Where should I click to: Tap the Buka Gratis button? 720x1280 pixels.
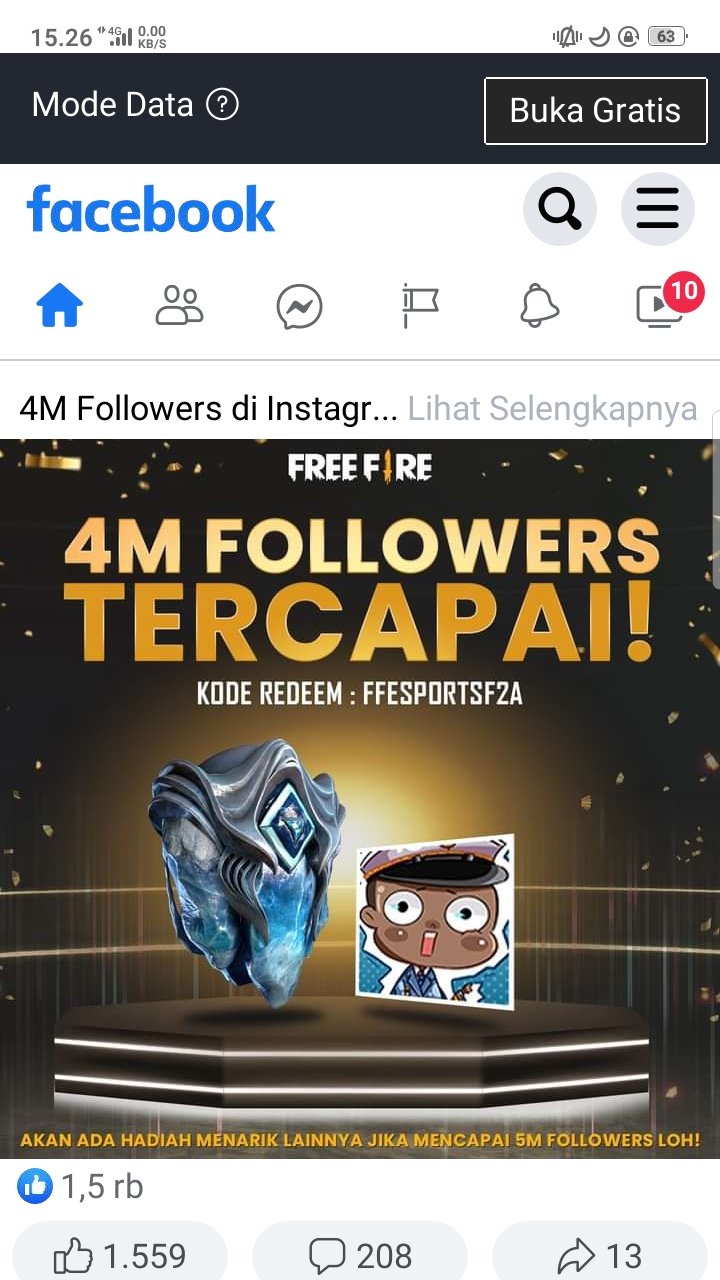(595, 110)
